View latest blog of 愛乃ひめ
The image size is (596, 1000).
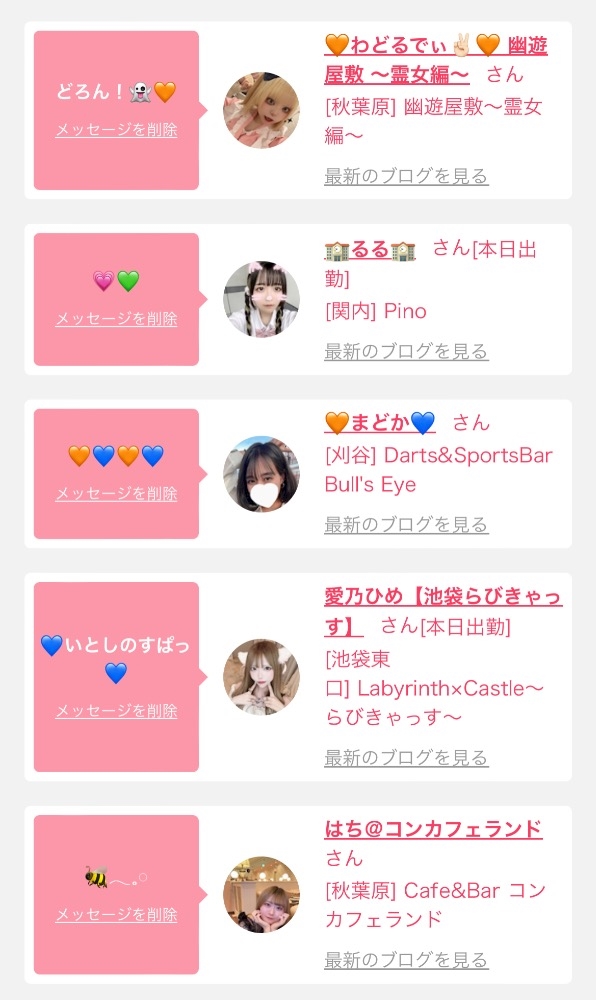point(406,758)
